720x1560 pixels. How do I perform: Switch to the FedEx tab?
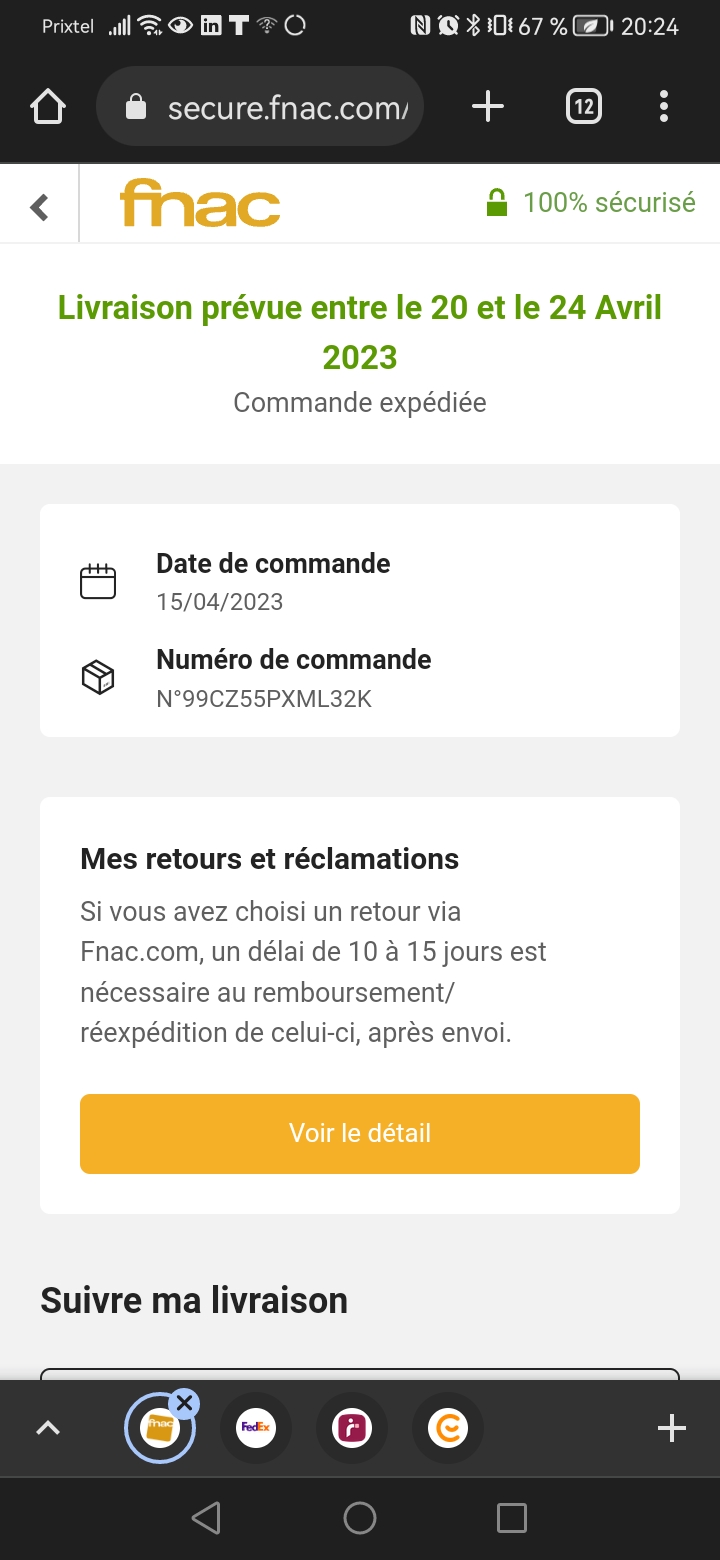tap(255, 1429)
